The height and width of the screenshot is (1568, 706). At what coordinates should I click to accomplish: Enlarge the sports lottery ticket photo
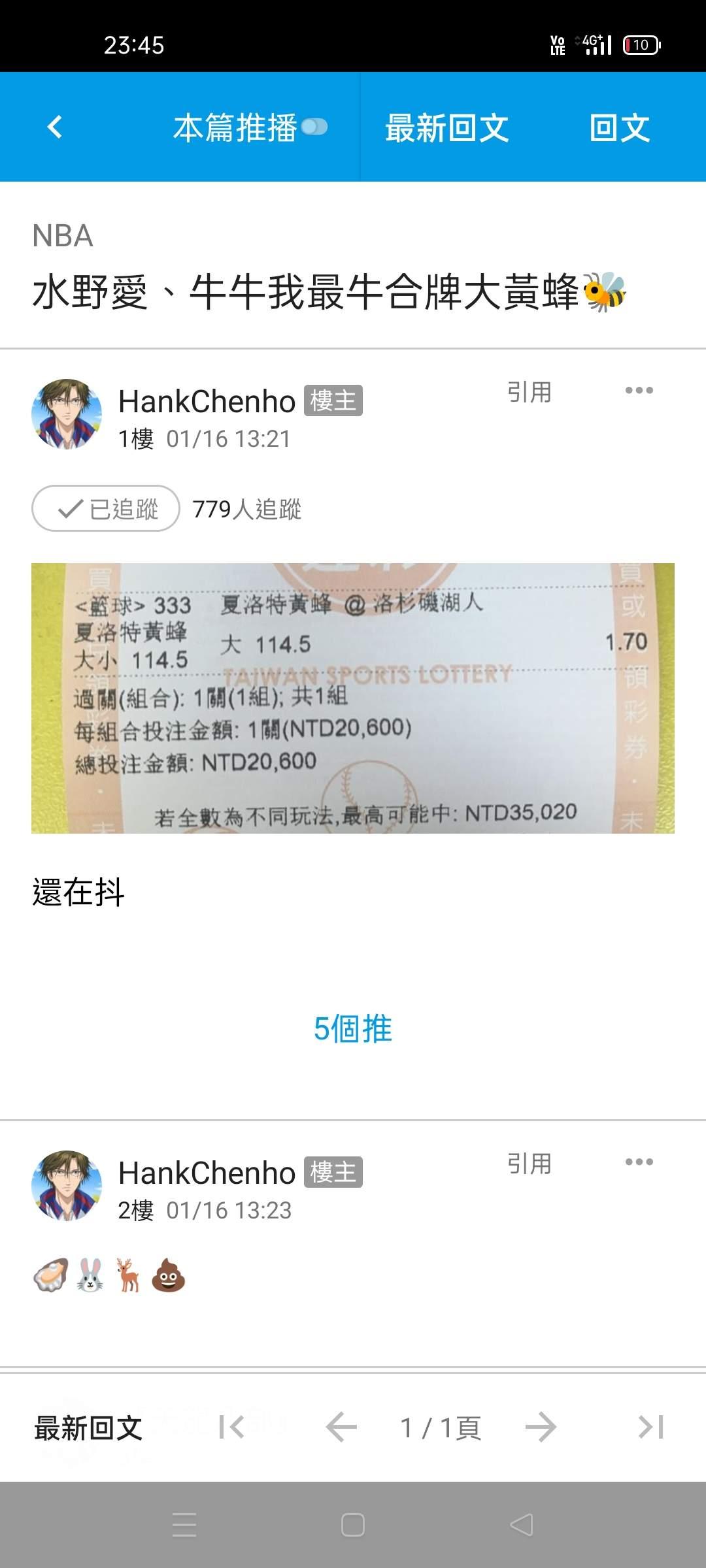[353, 698]
